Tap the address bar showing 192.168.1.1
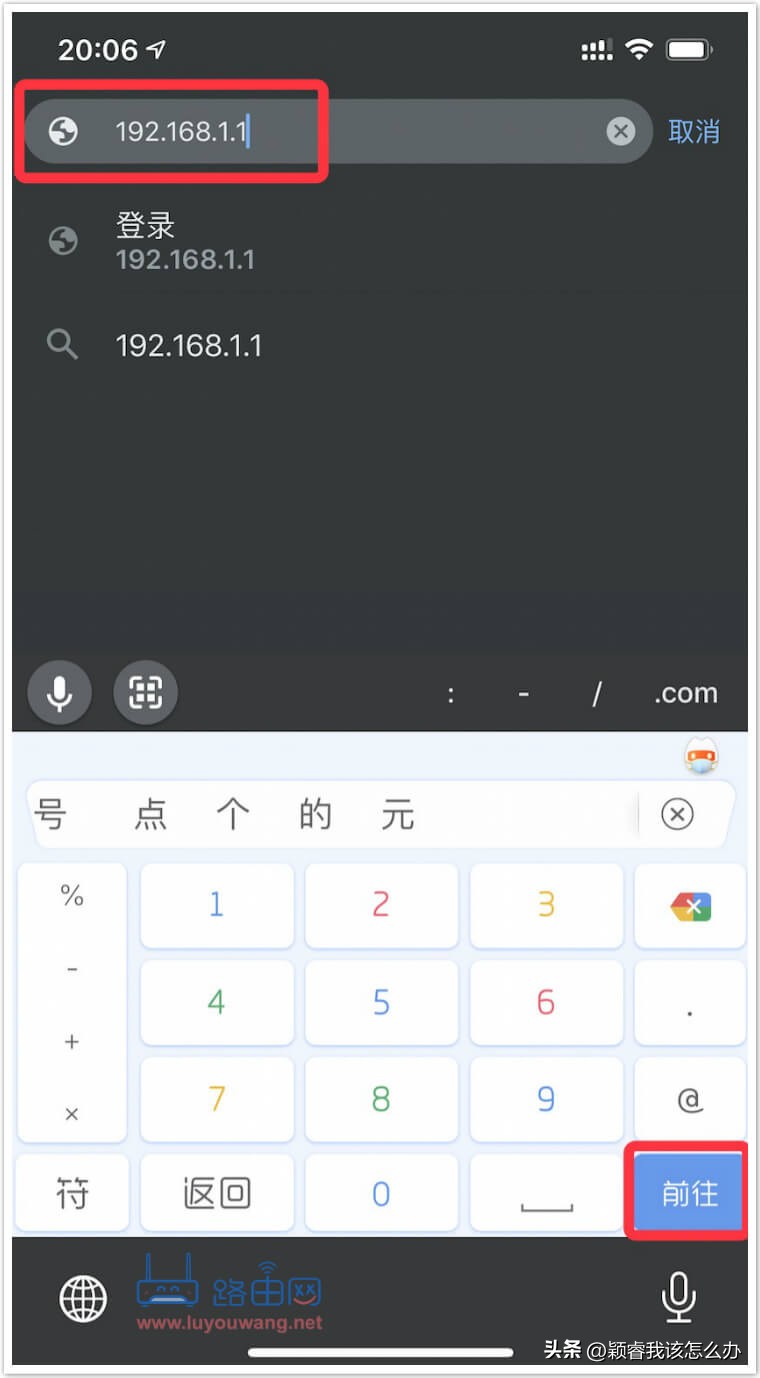The width and height of the screenshot is (760, 1378). coord(300,131)
